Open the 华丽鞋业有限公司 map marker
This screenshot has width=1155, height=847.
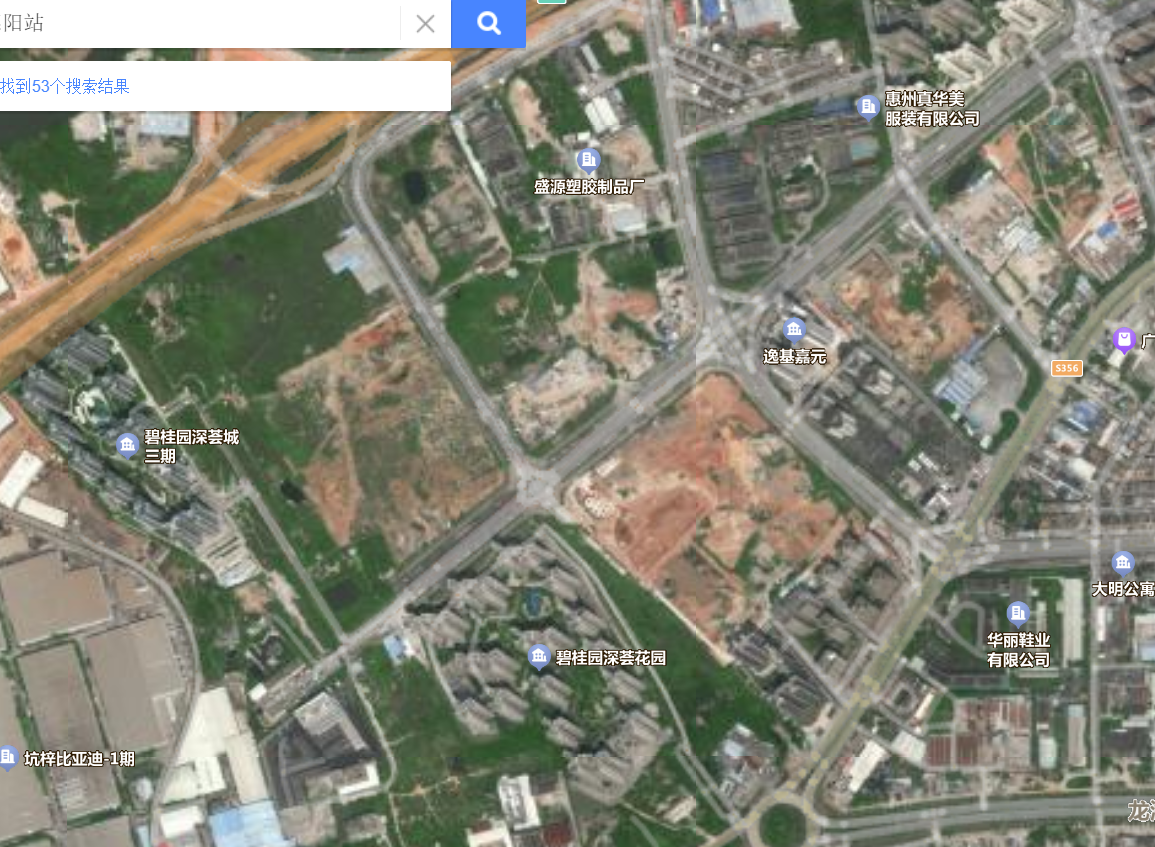click(1018, 613)
